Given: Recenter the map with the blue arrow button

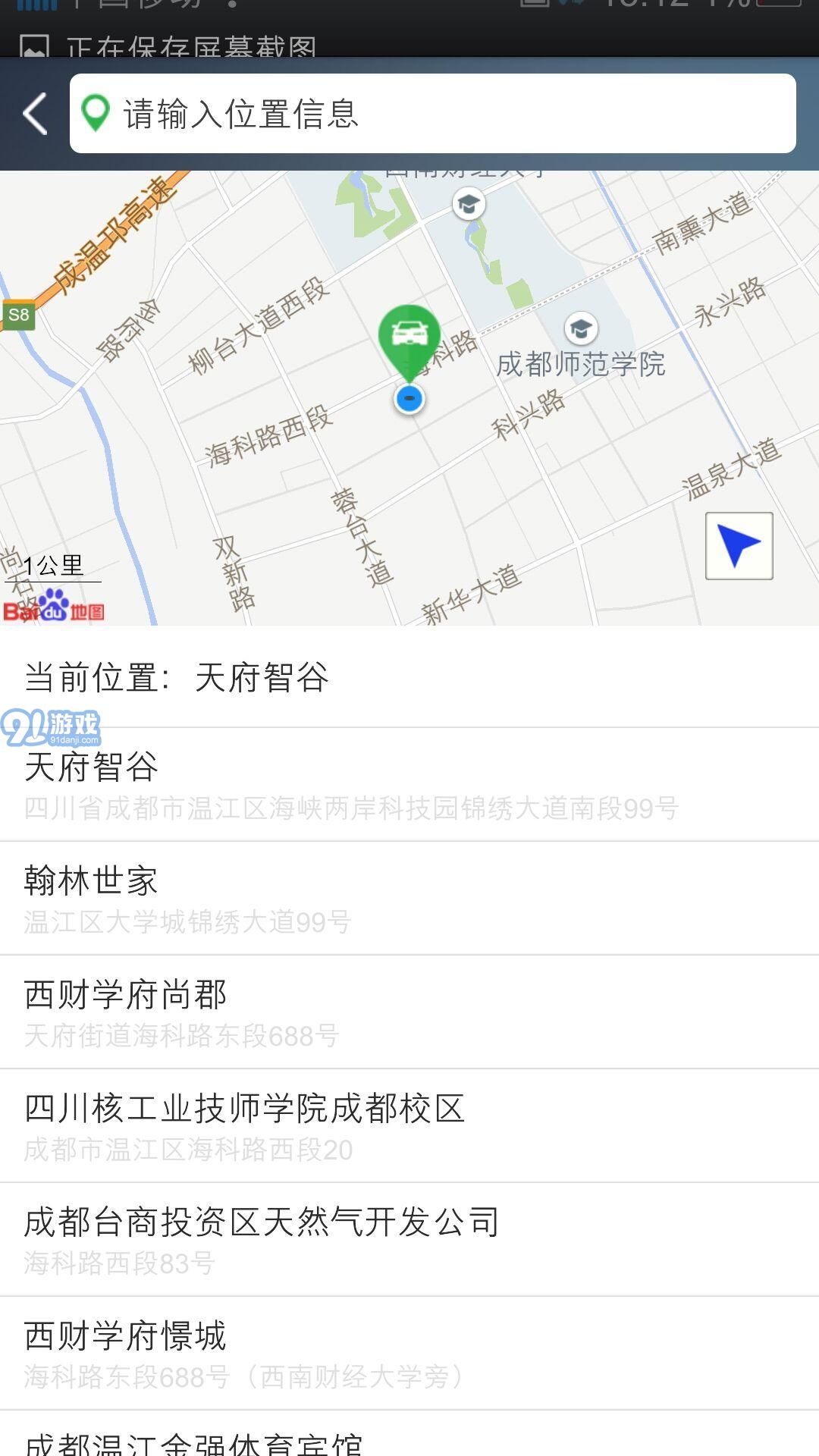Looking at the screenshot, I should pos(739,546).
